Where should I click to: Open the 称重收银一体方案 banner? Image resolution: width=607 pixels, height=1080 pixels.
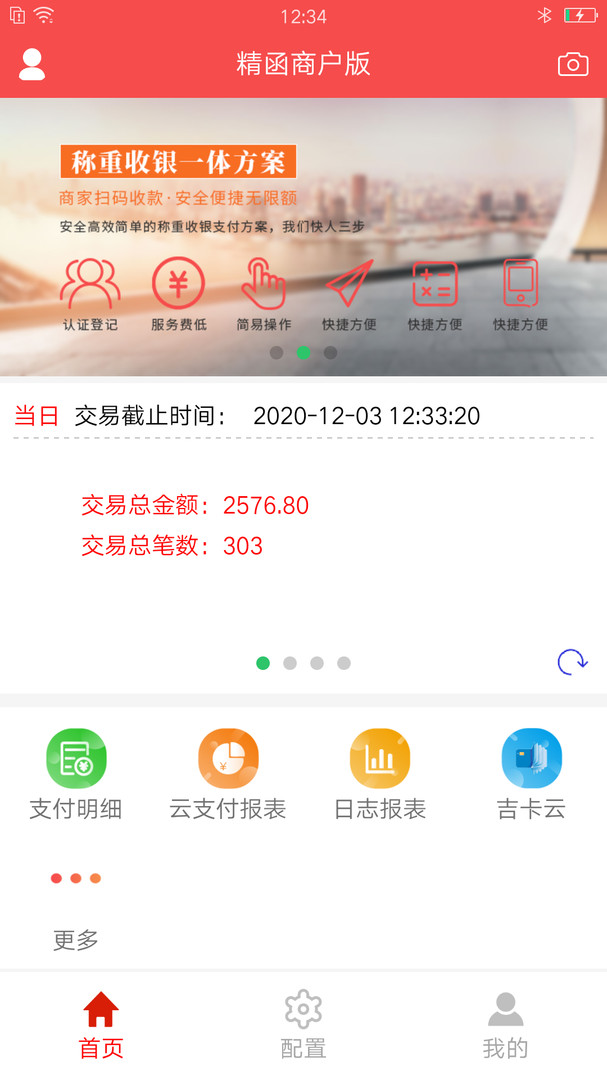tap(303, 236)
